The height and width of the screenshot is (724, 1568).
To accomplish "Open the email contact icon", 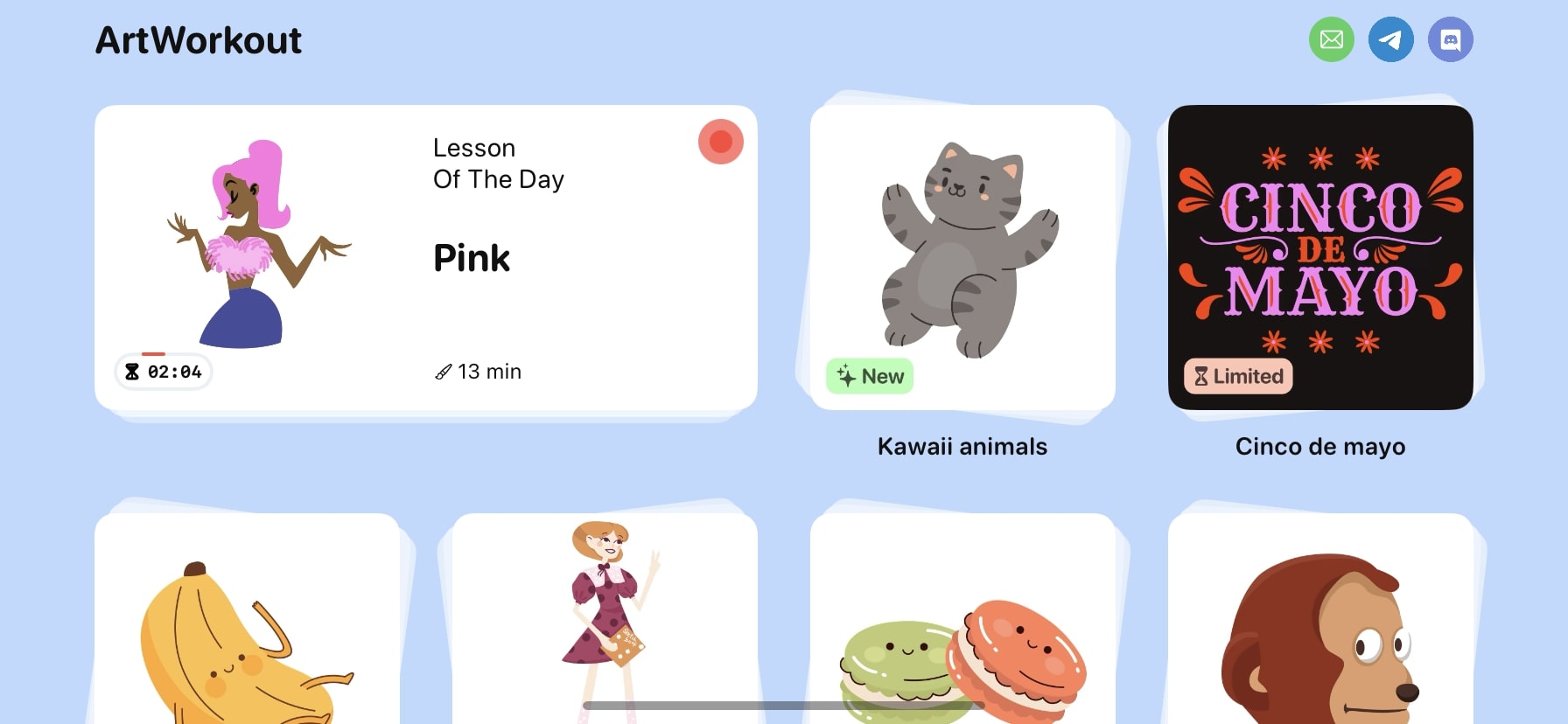I will point(1331,39).
